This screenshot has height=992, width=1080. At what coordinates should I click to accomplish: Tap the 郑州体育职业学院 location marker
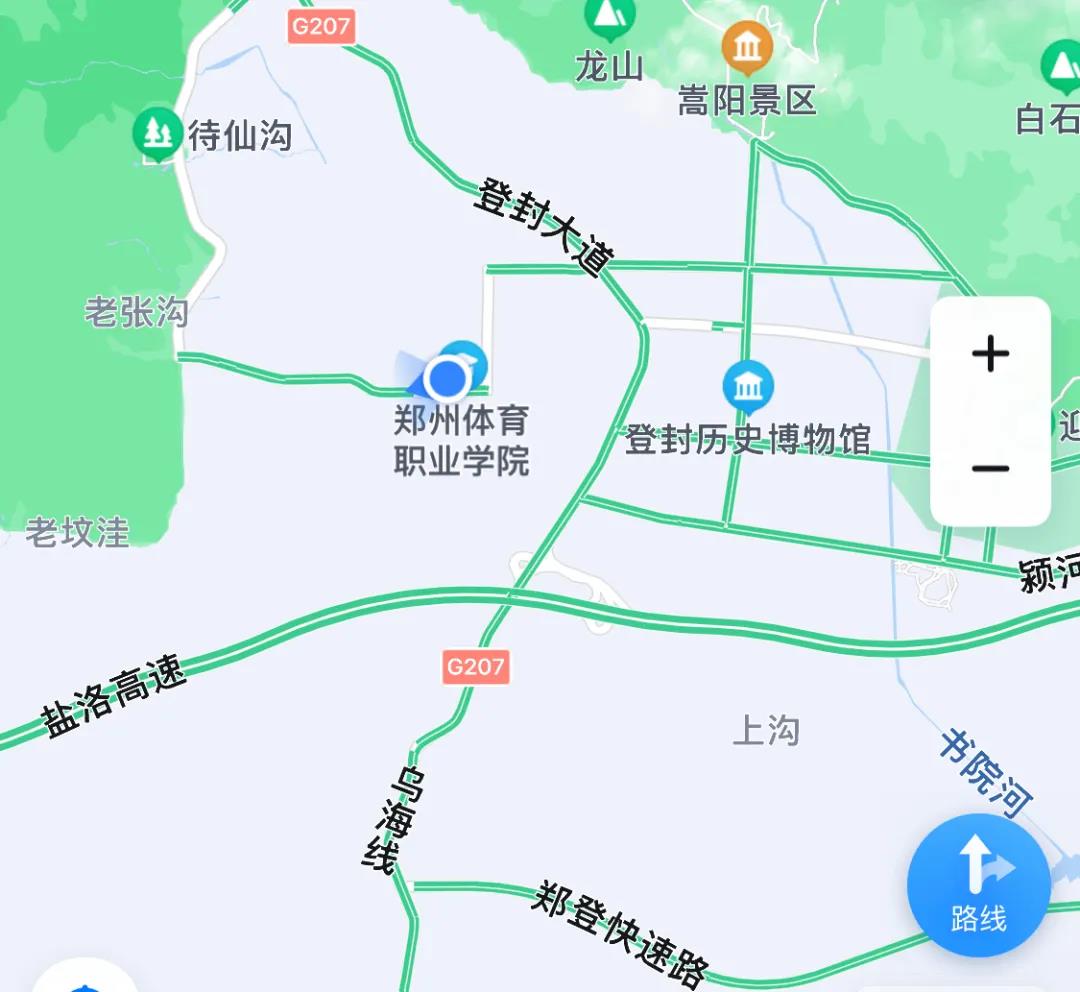click(x=462, y=362)
